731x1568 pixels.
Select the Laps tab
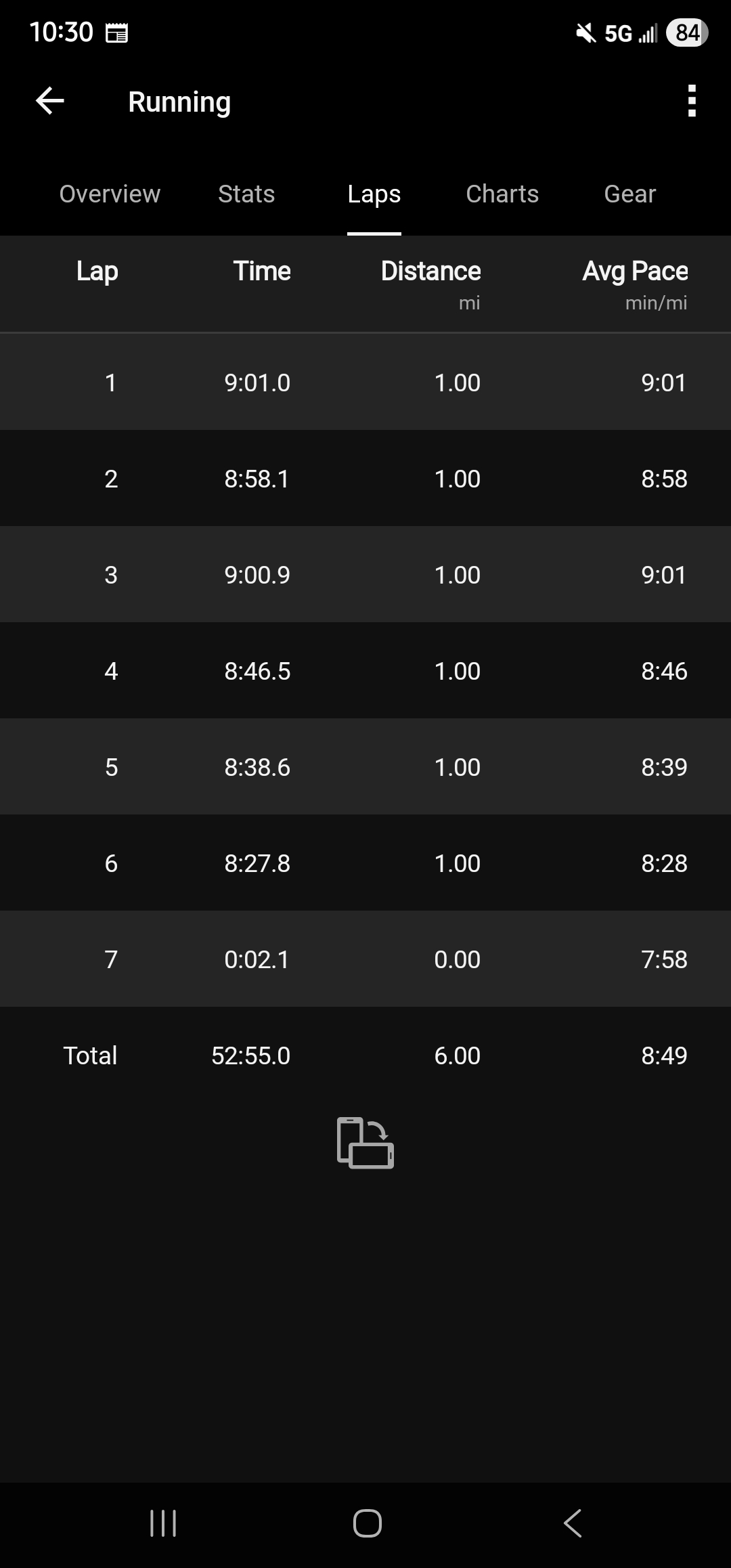point(374,194)
